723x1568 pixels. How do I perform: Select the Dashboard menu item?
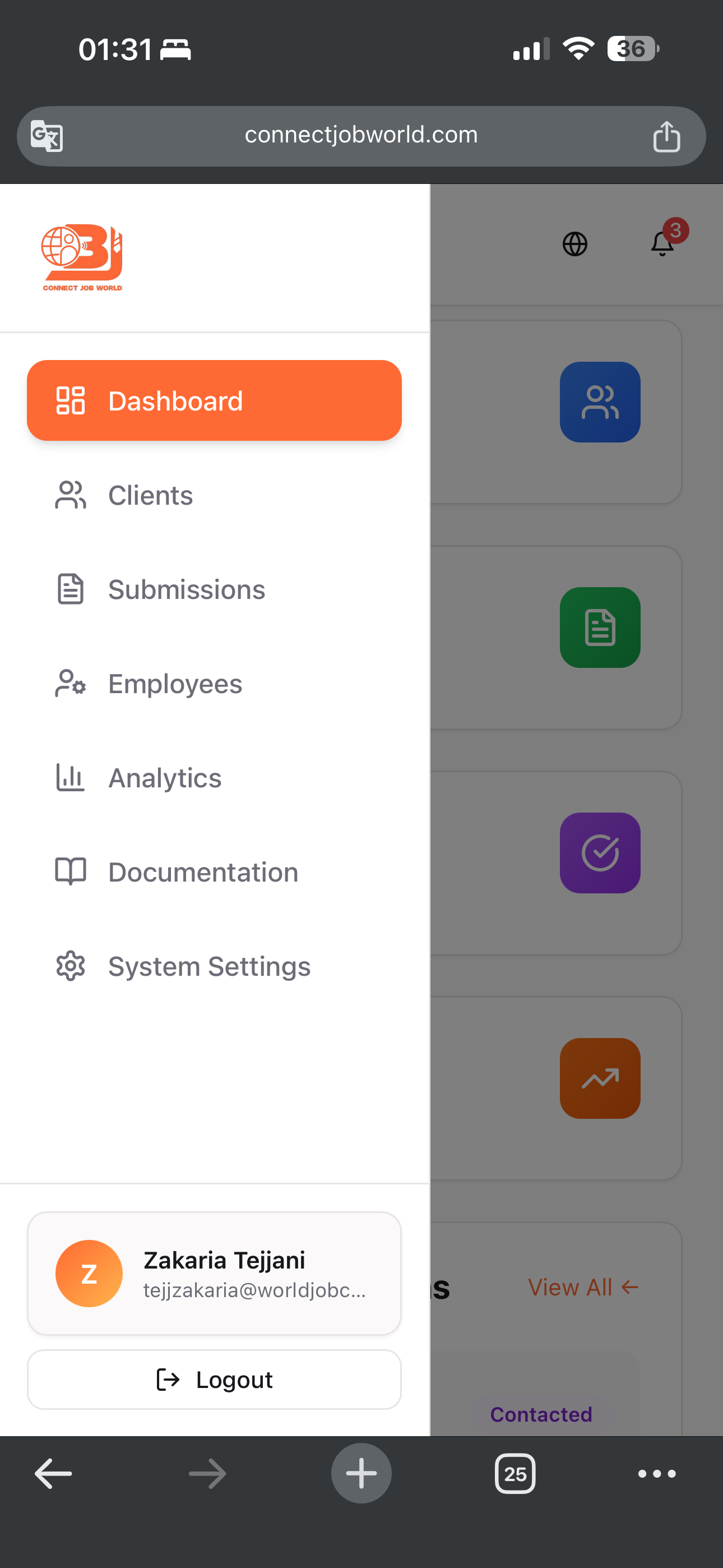click(x=214, y=400)
